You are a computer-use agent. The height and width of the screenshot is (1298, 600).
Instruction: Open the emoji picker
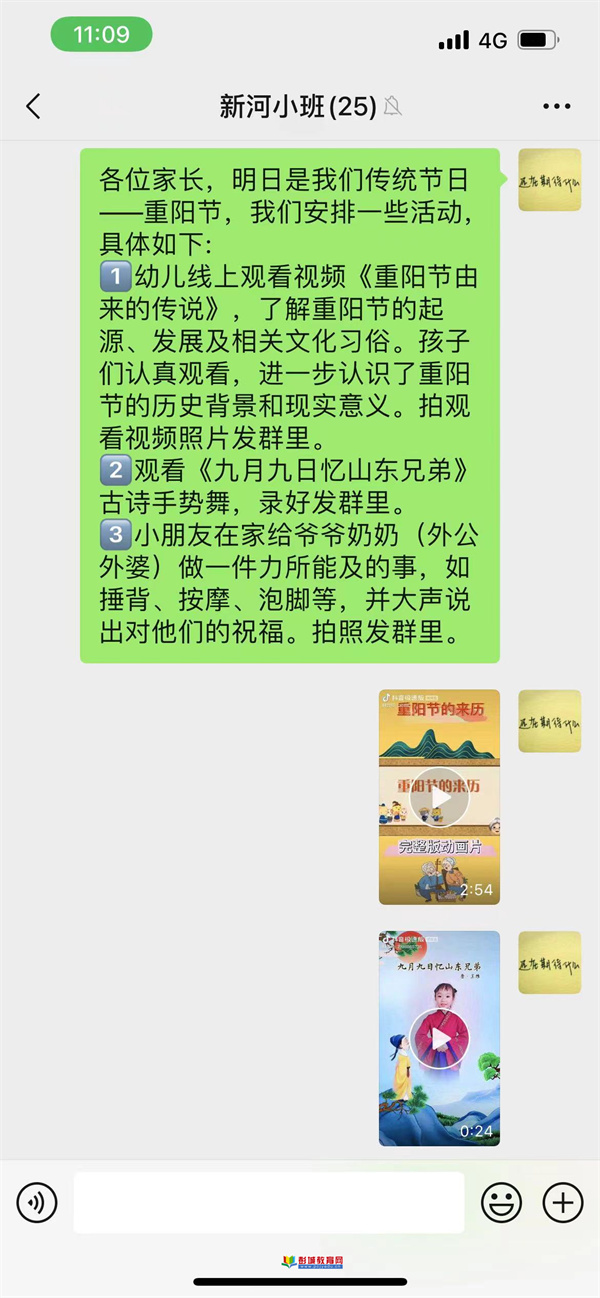501,1202
